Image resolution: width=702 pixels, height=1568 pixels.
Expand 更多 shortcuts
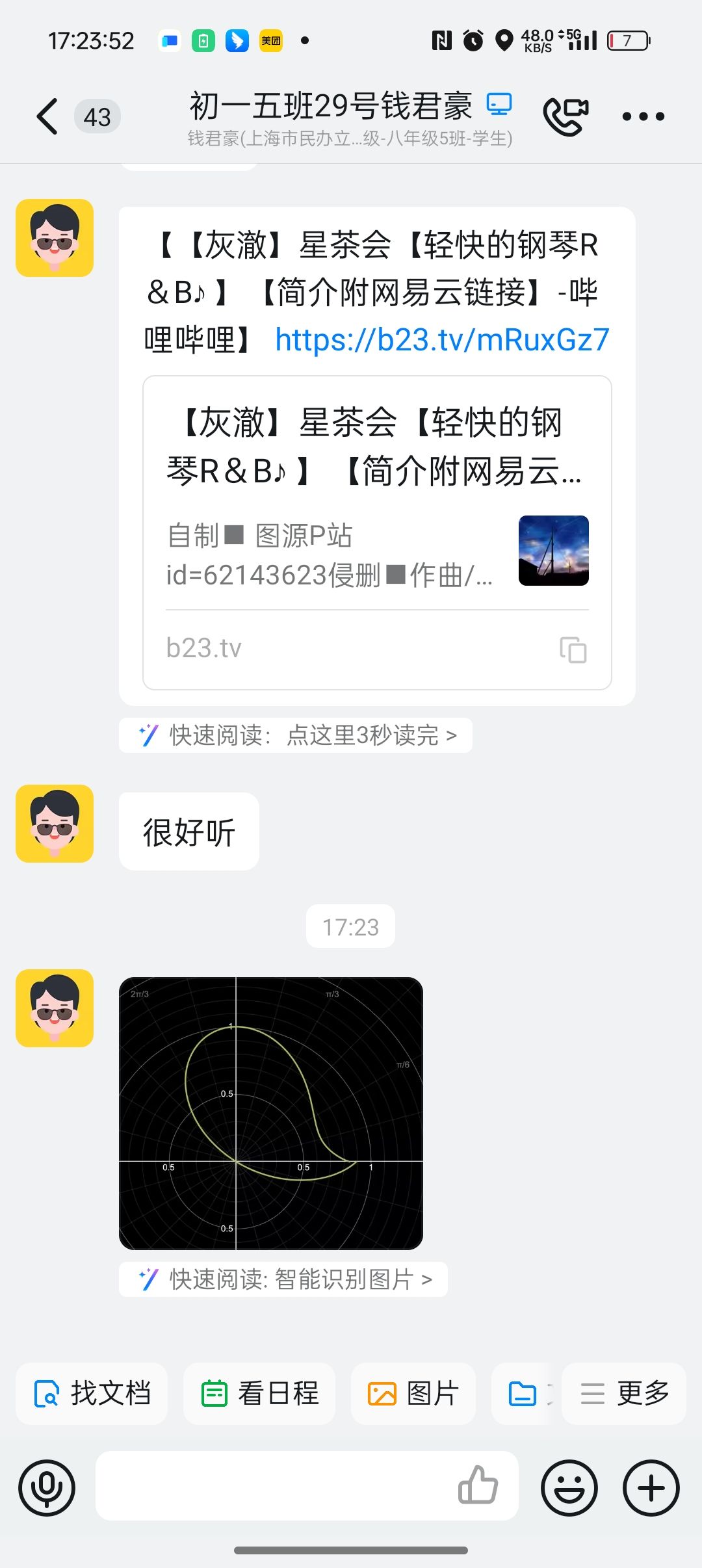click(x=624, y=1393)
